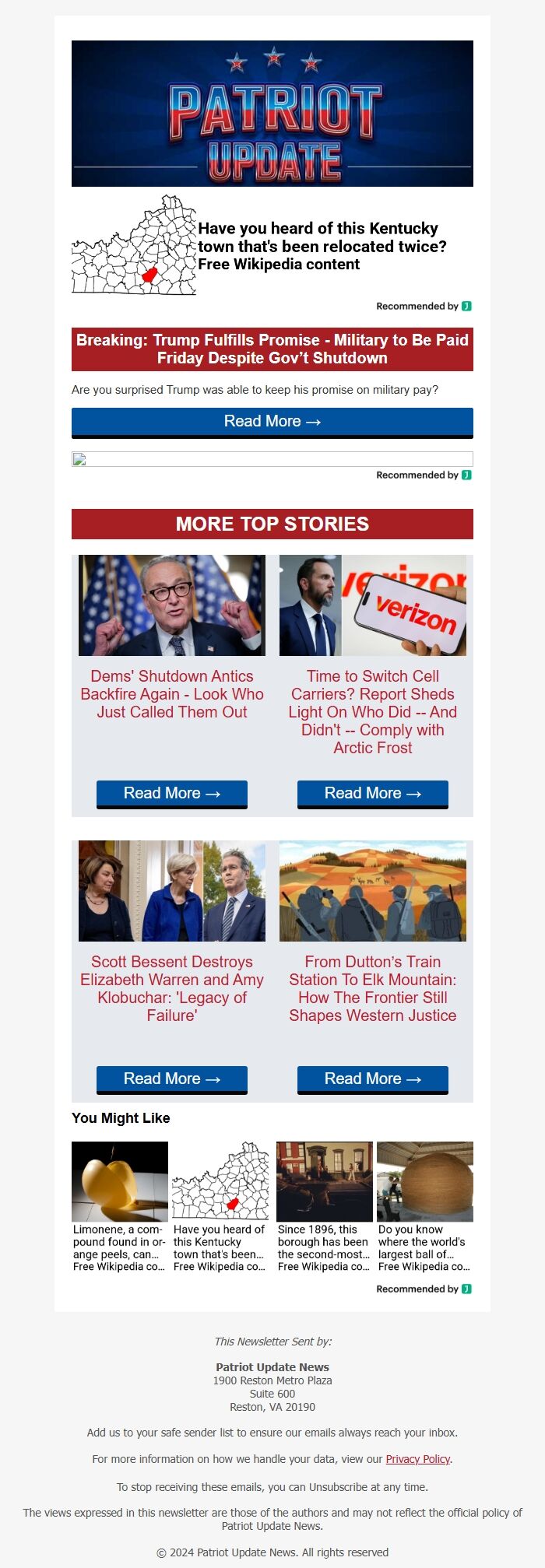This screenshot has width=545, height=1568.
Task: Open the frontier hunters illustration story
Action: pos(373,890)
